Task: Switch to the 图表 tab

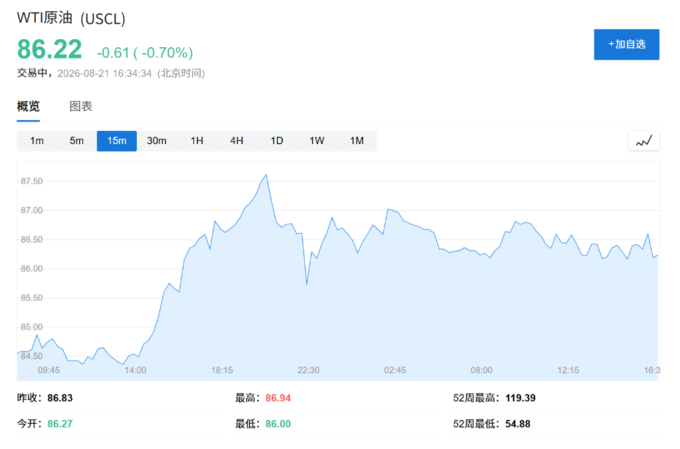Action: (81, 106)
